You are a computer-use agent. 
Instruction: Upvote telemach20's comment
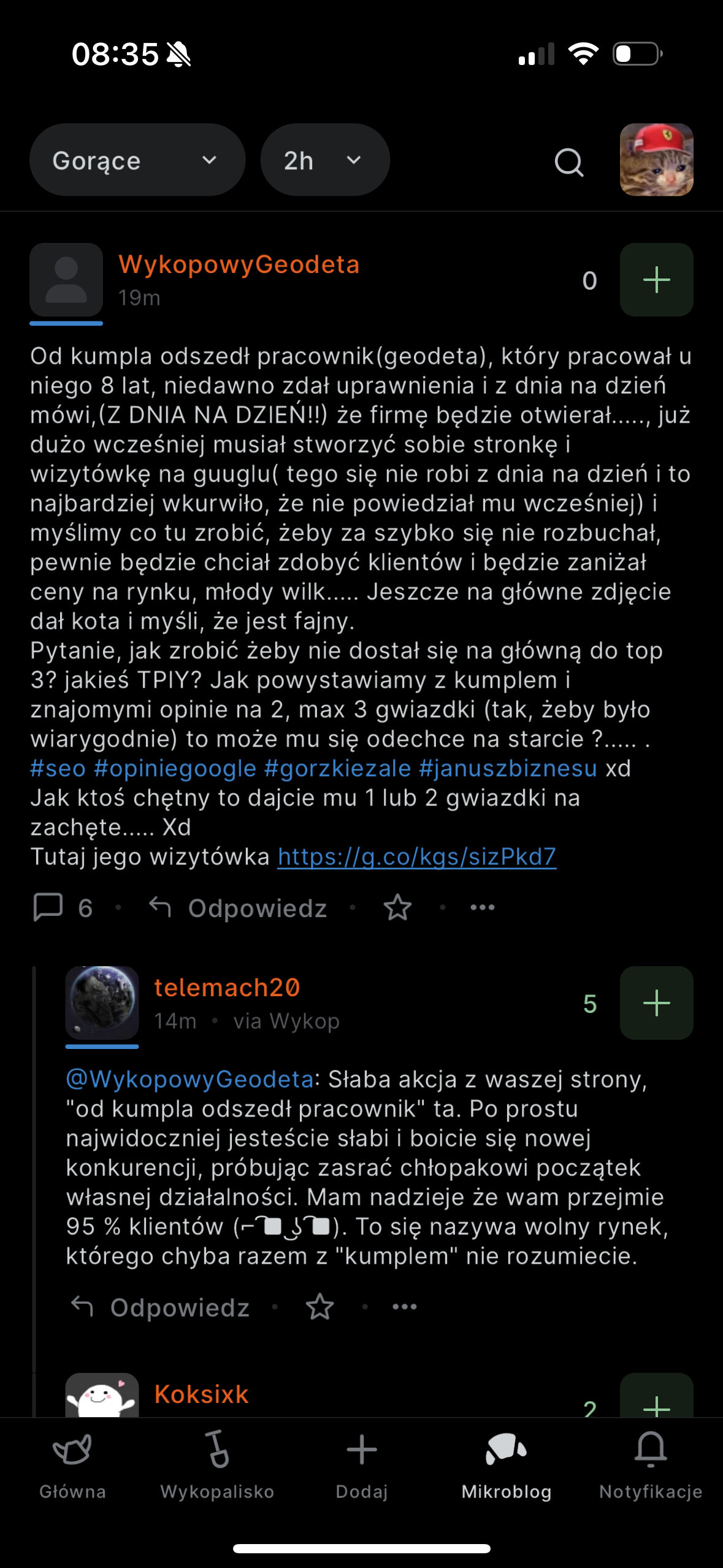coord(656,1003)
